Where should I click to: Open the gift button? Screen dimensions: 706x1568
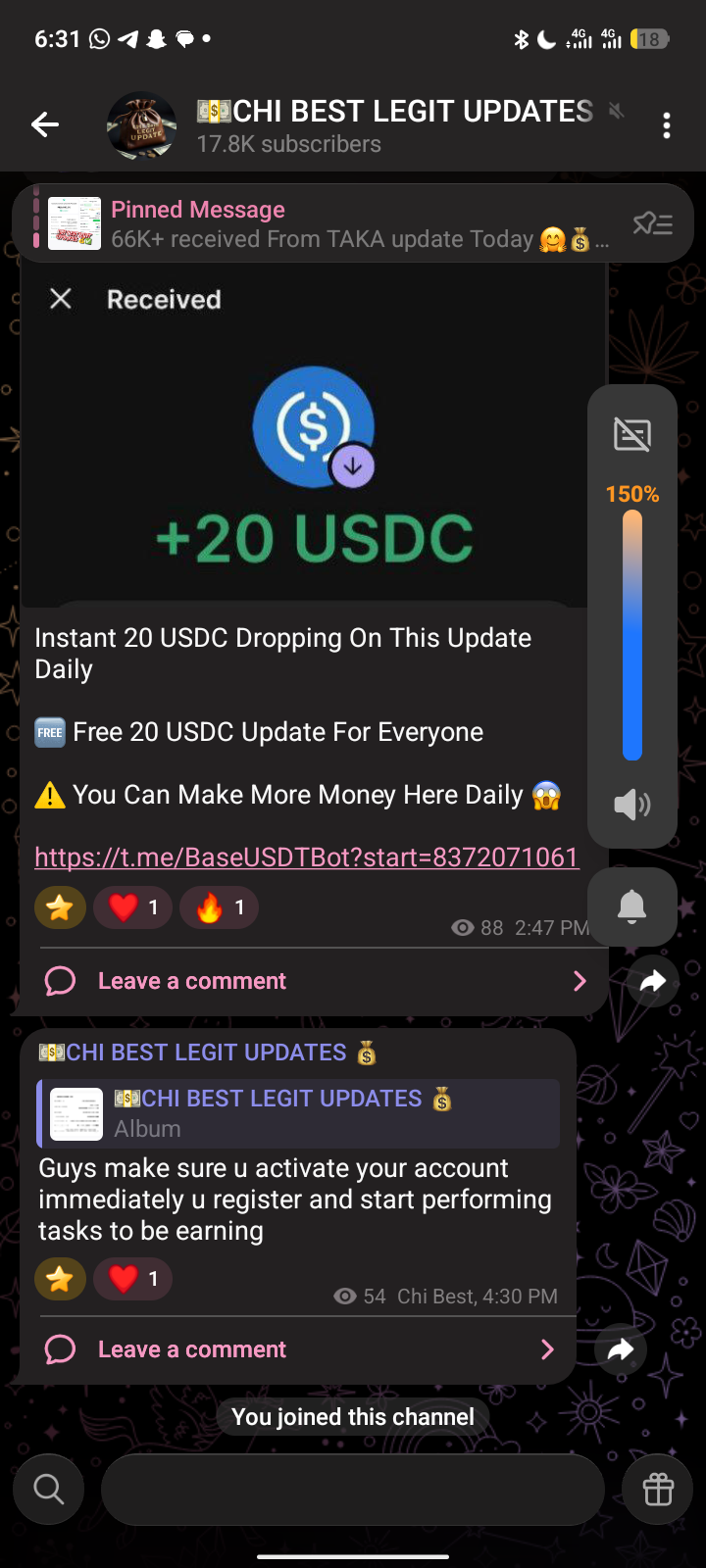(658, 1490)
